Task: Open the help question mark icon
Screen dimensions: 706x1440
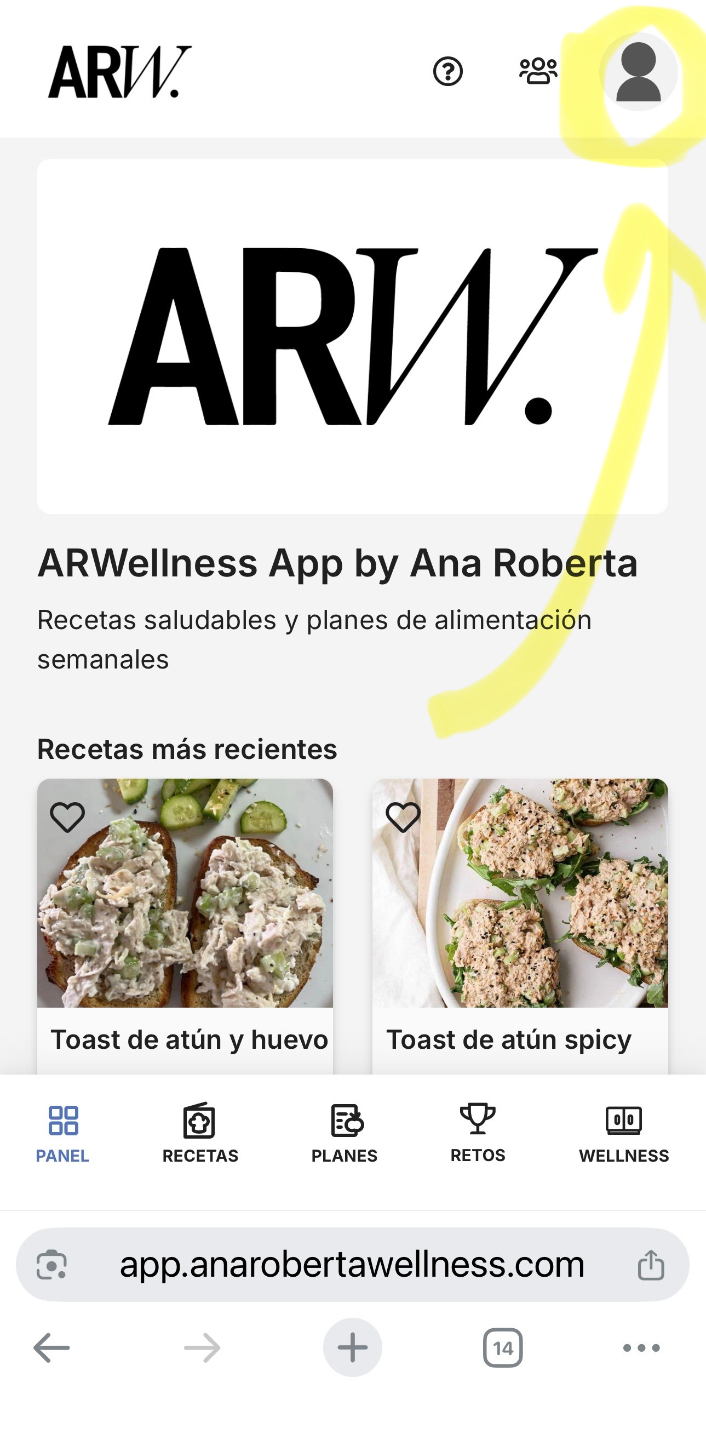Action: 447,72
